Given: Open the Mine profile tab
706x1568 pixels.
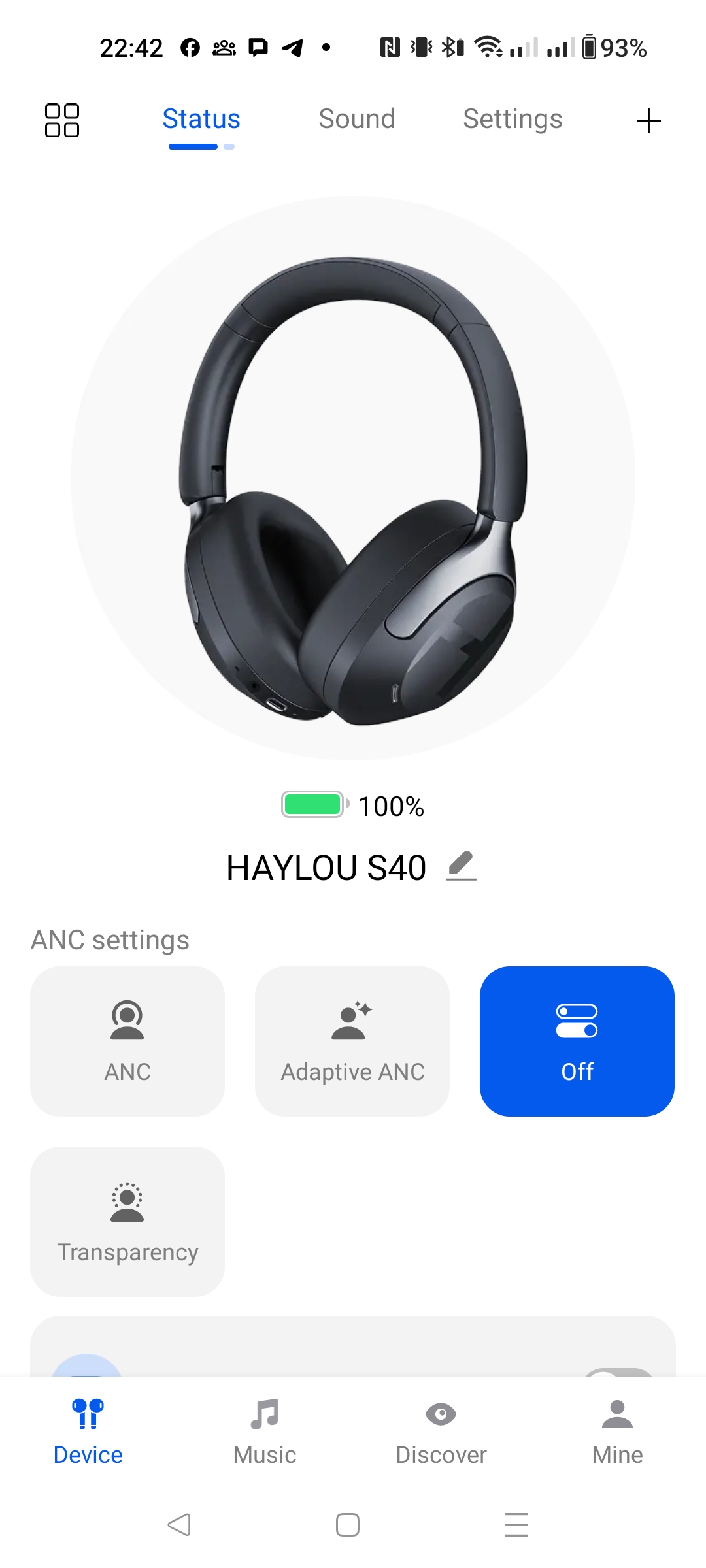Looking at the screenshot, I should [x=617, y=1432].
